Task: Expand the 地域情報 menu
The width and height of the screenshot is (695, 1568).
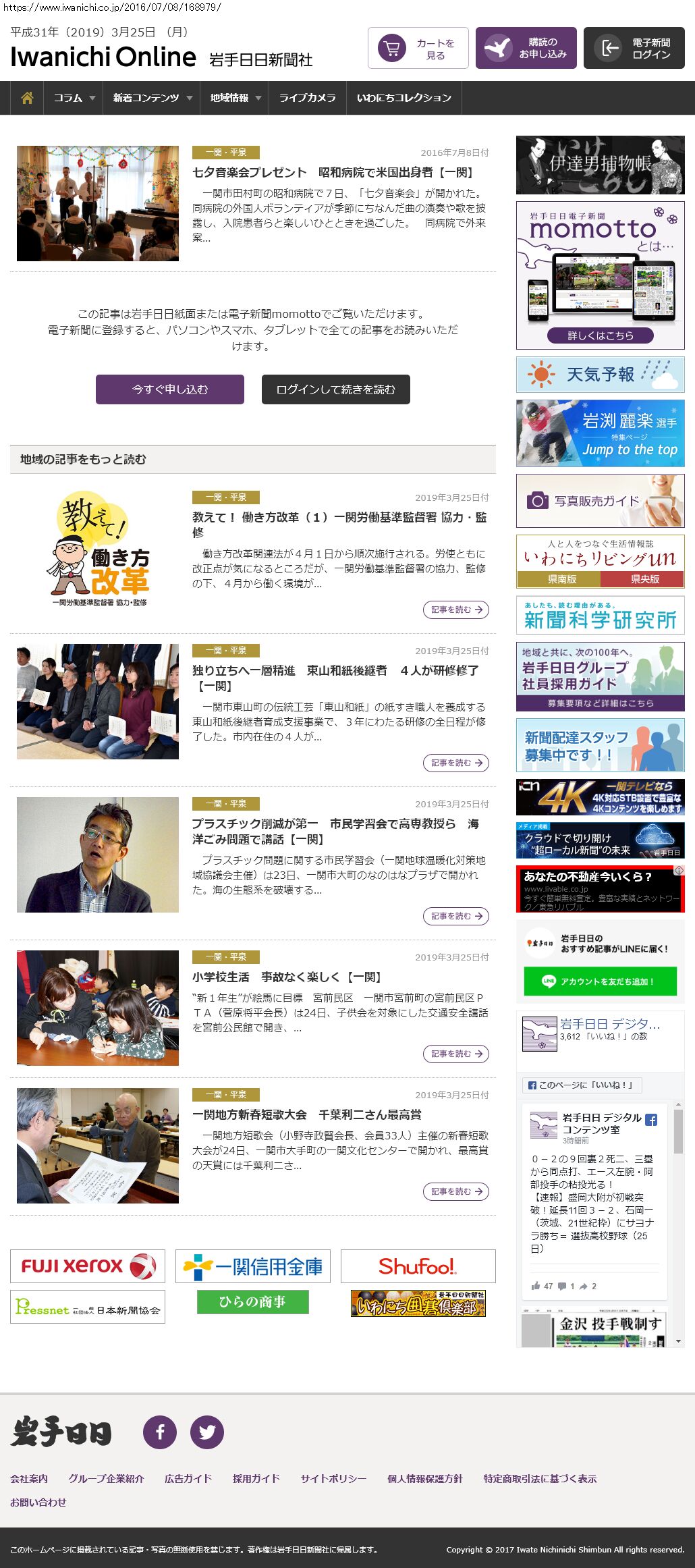Action: (234, 98)
